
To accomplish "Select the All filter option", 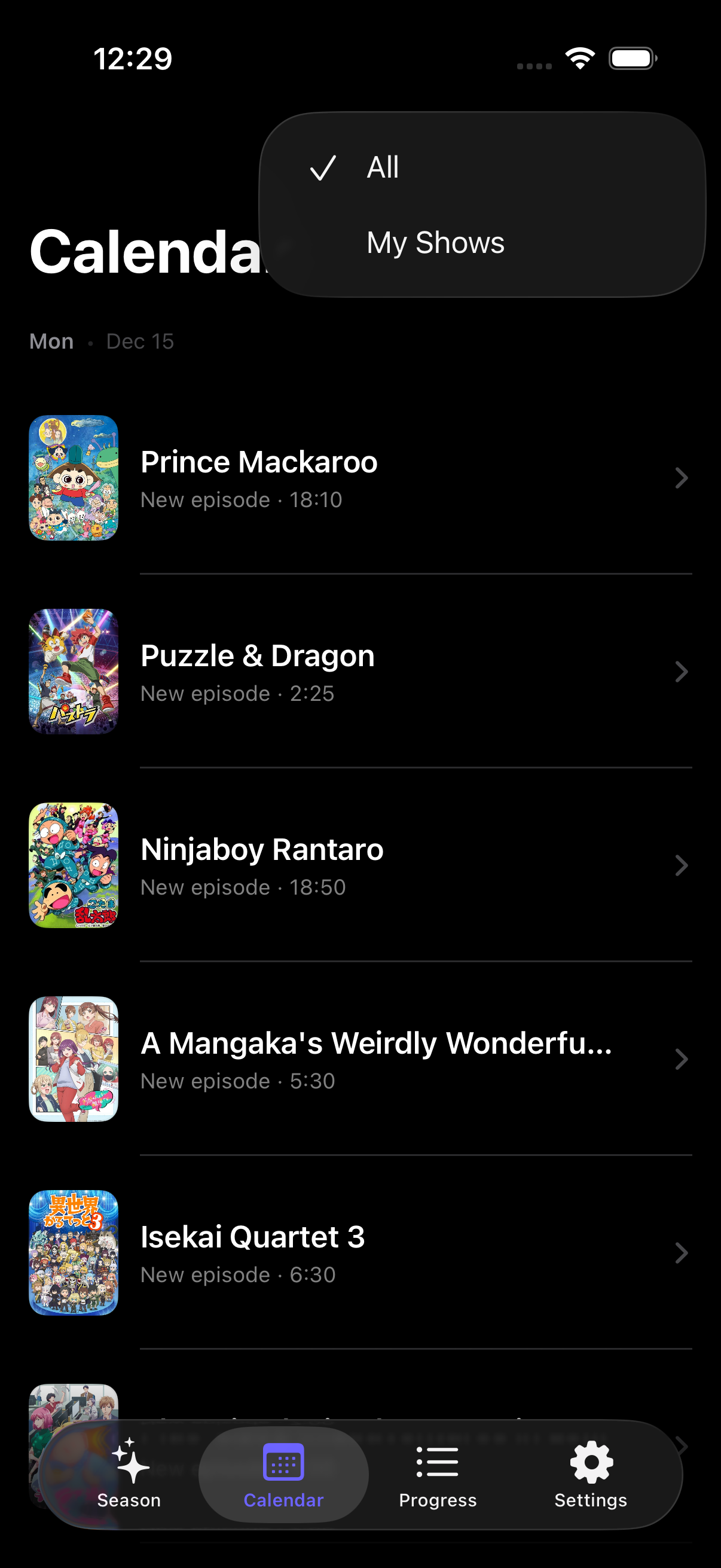I will tap(382, 168).
